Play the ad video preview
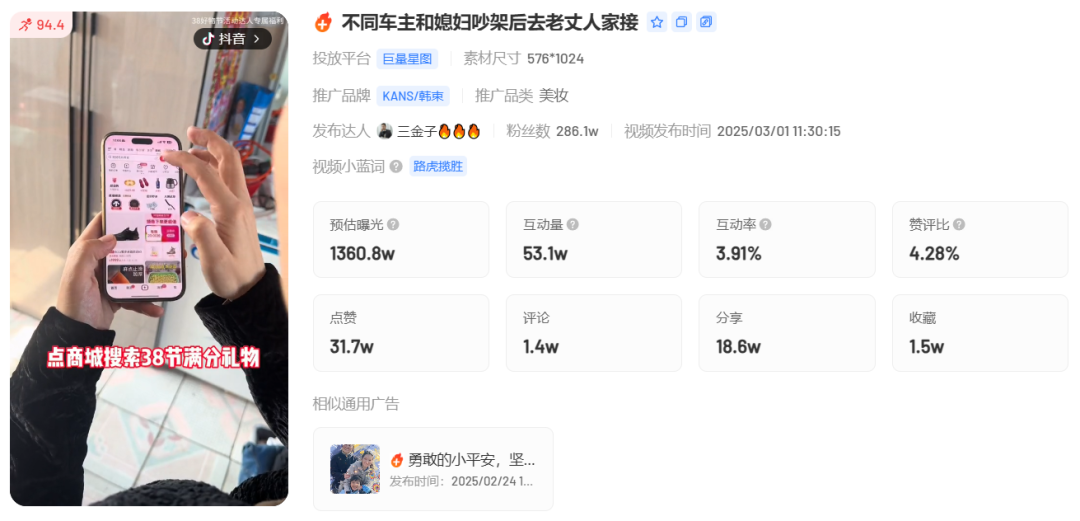Image resolution: width=1080 pixels, height=521 pixels. (149, 260)
